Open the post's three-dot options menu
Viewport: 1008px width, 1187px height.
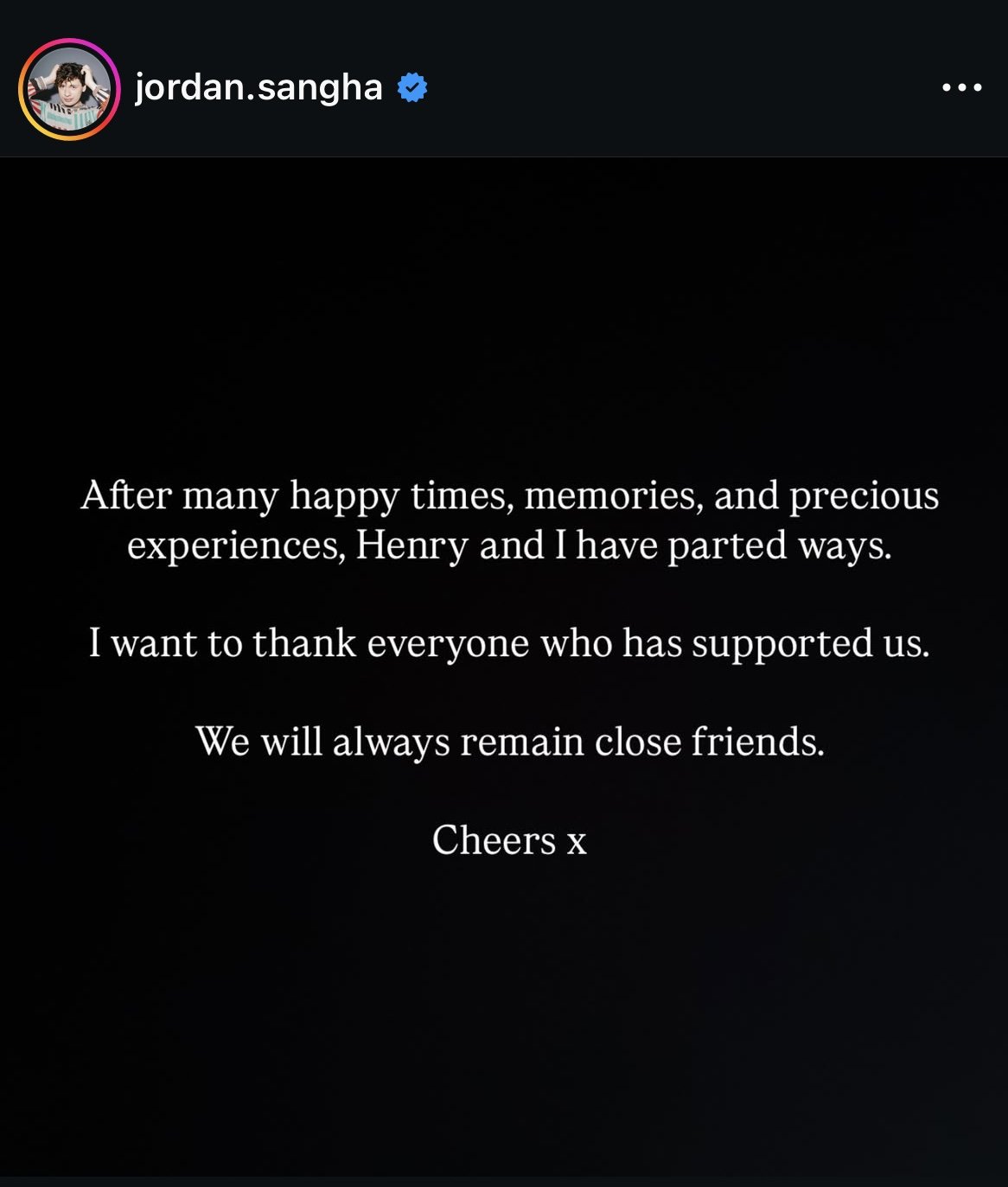[961, 88]
